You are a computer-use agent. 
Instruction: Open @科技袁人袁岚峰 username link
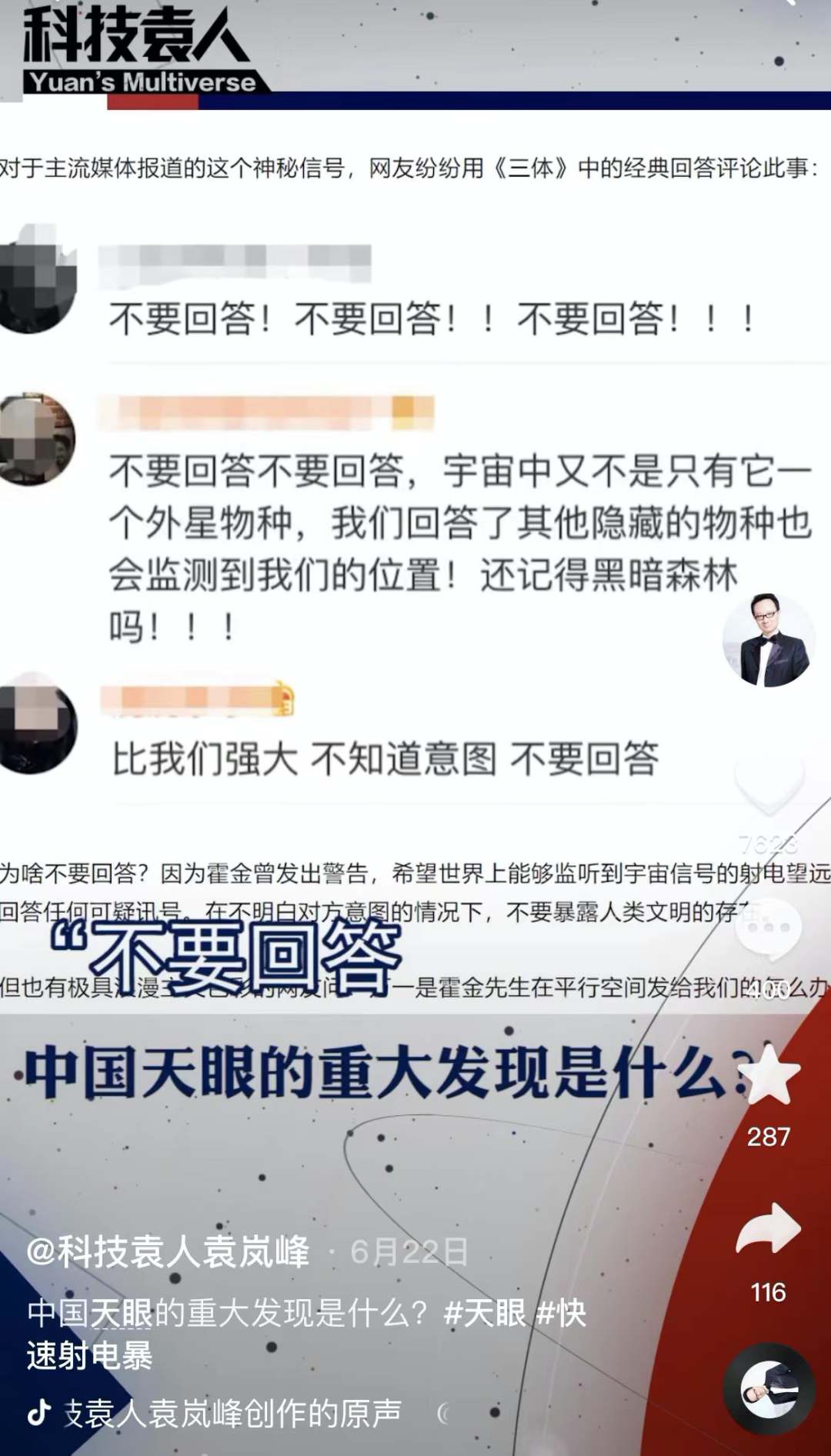[168, 1251]
